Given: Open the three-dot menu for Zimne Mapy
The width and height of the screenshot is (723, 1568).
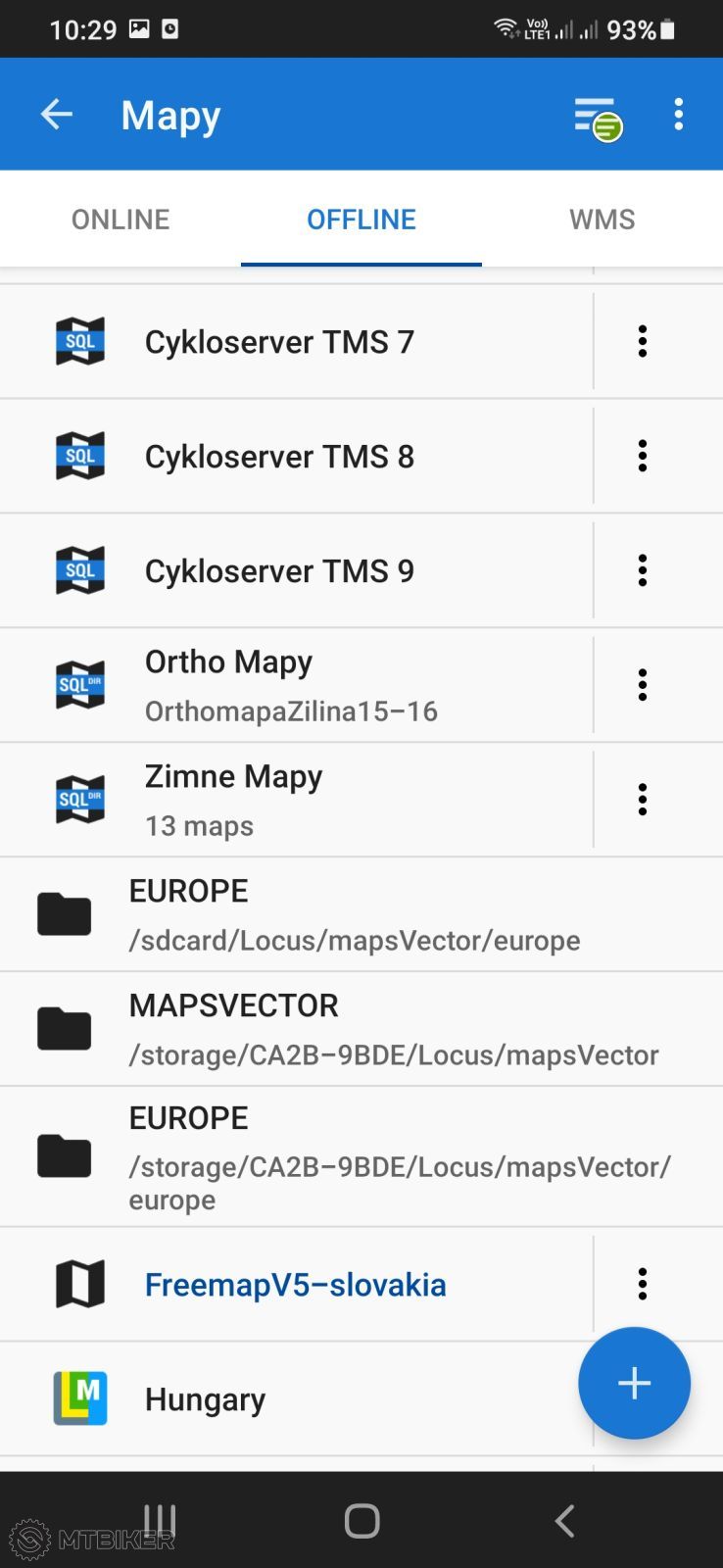Looking at the screenshot, I should pos(643,799).
